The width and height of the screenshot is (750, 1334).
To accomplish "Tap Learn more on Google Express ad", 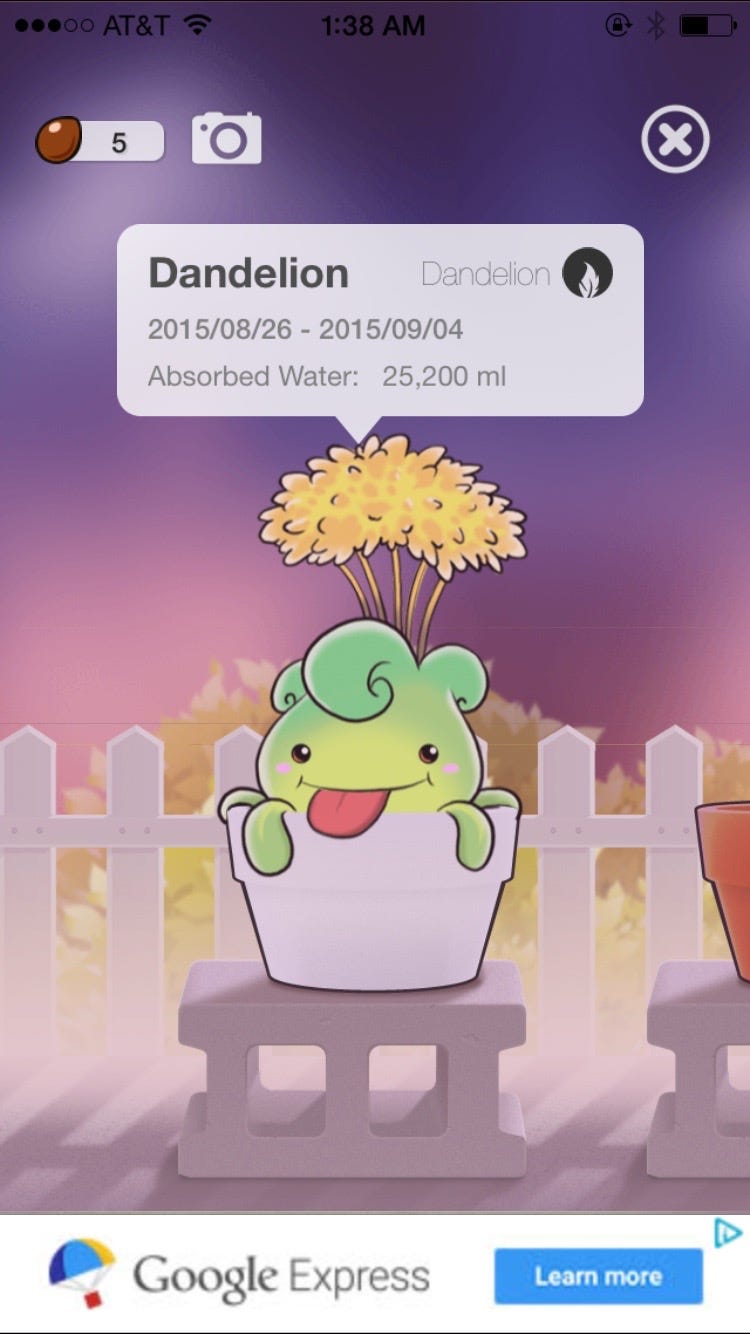I will coord(597,1276).
